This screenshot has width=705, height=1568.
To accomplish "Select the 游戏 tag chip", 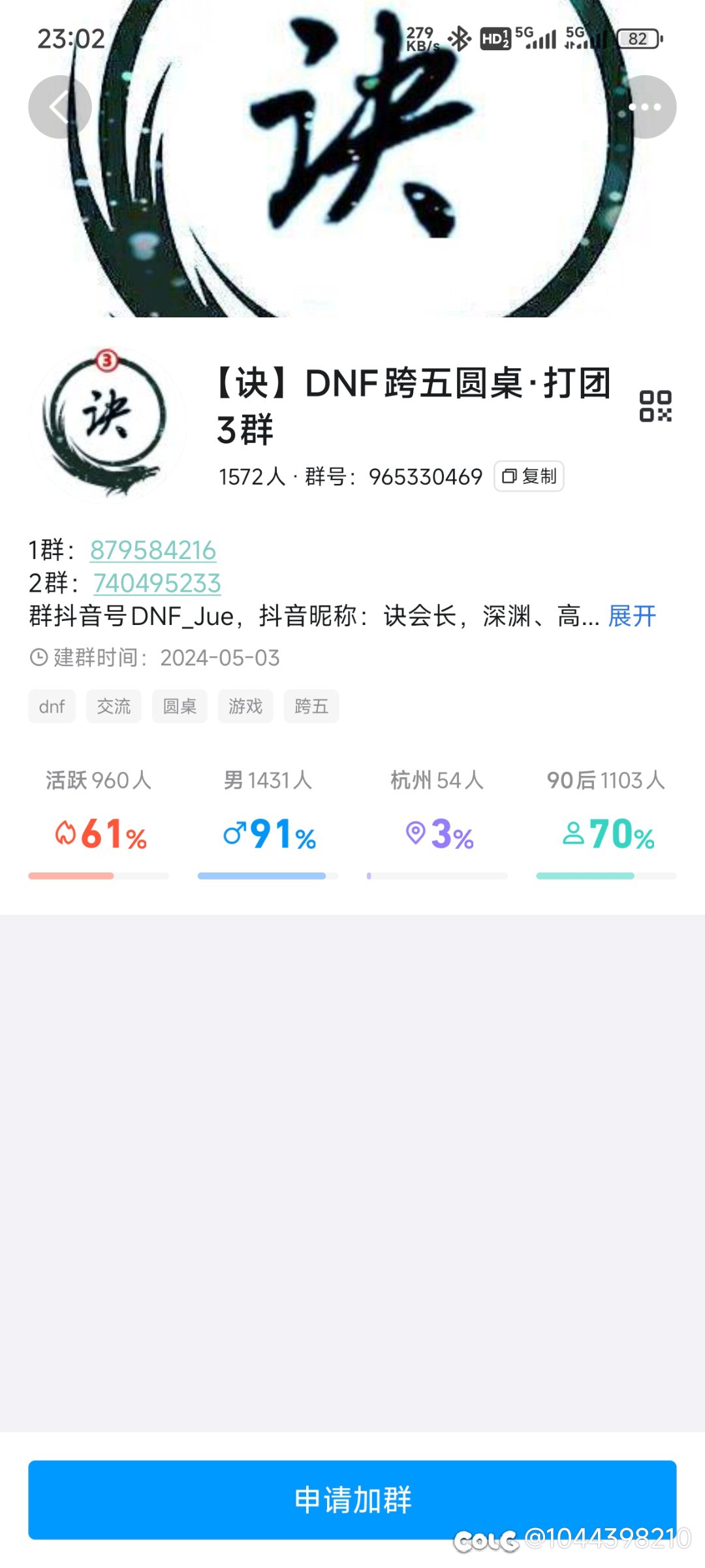I will (x=245, y=706).
